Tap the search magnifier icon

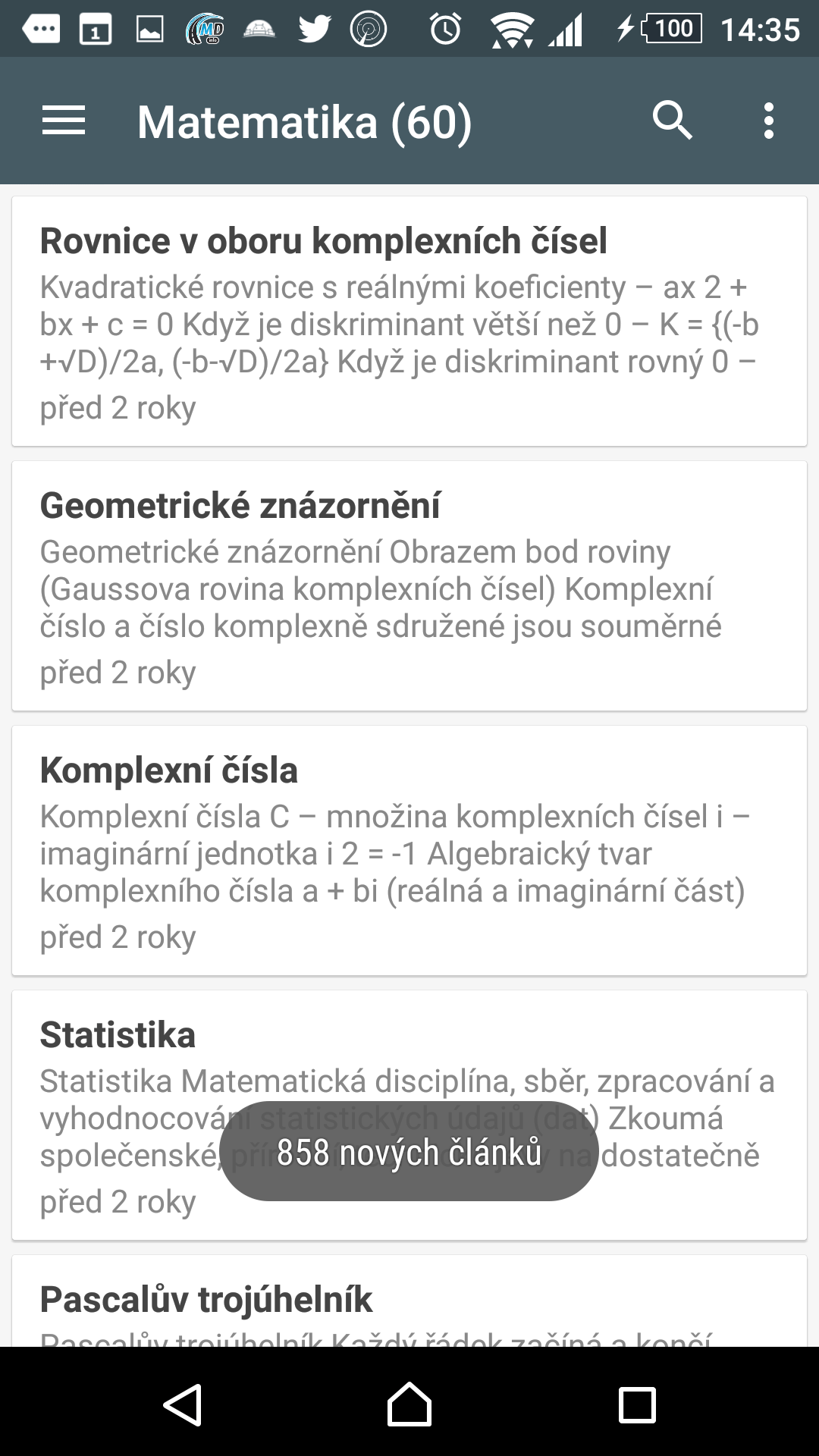pyautogui.click(x=672, y=121)
